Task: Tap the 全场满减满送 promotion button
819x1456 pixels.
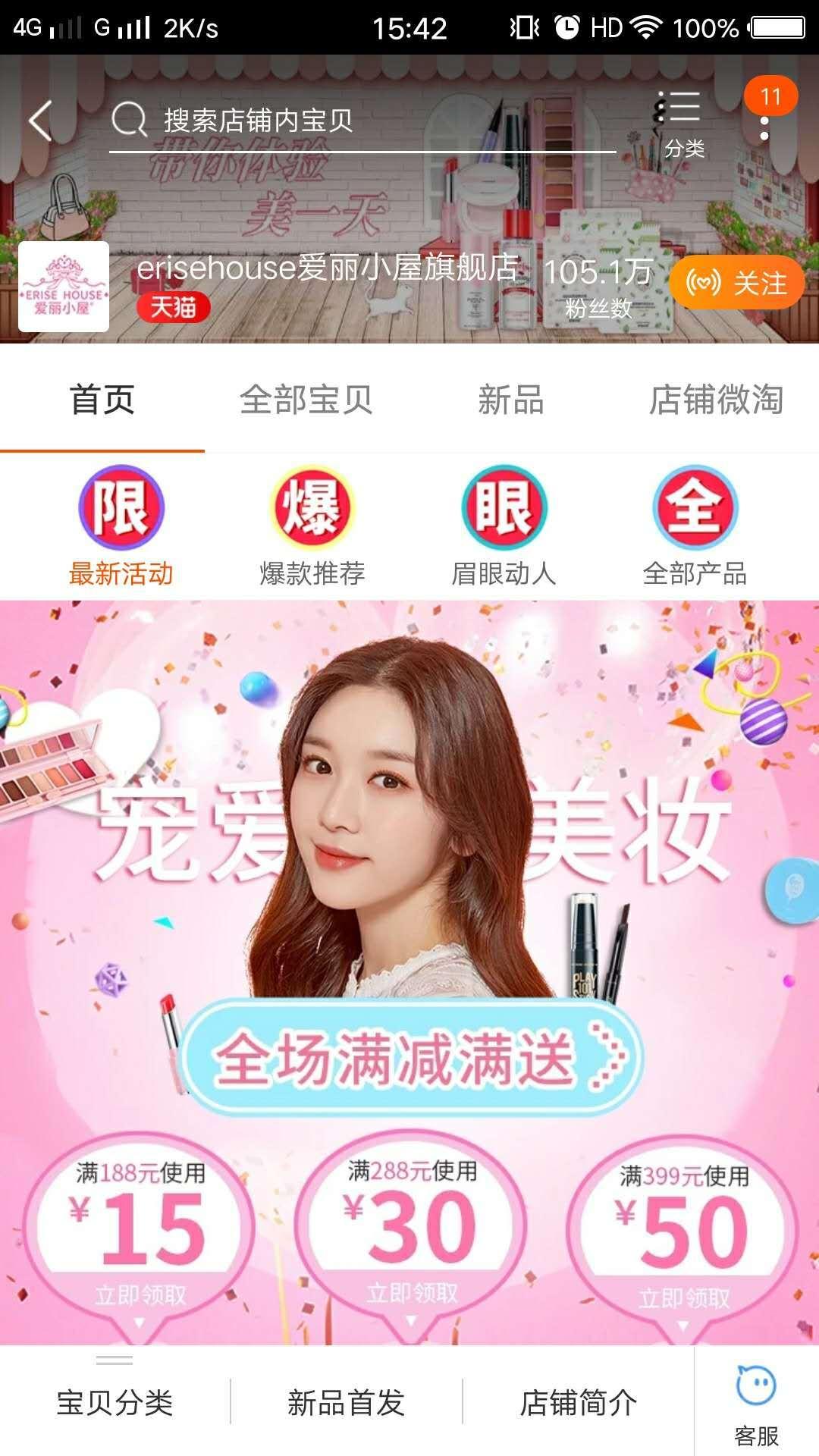Action: (411, 1058)
